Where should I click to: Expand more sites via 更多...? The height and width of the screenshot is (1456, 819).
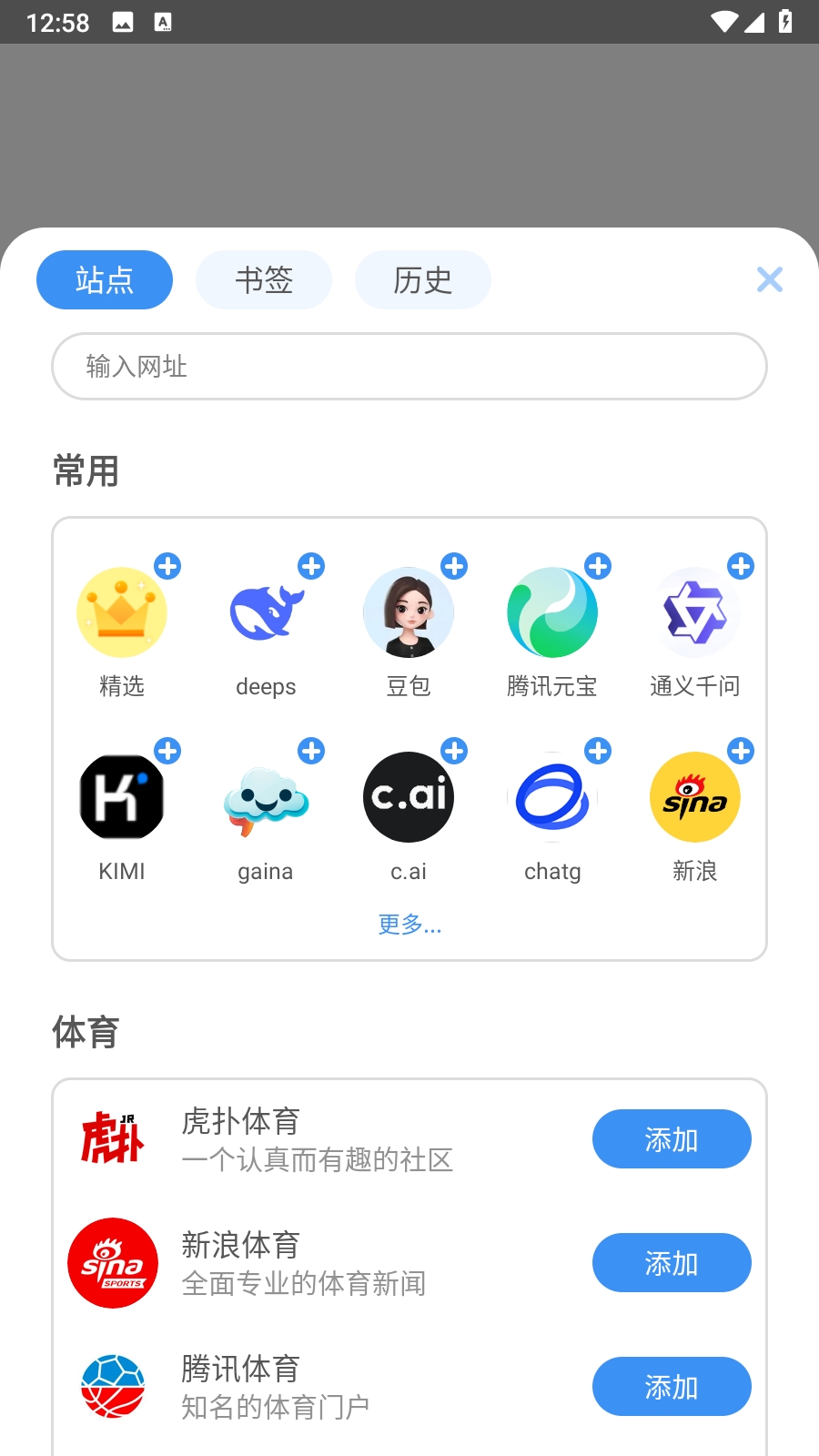click(409, 925)
